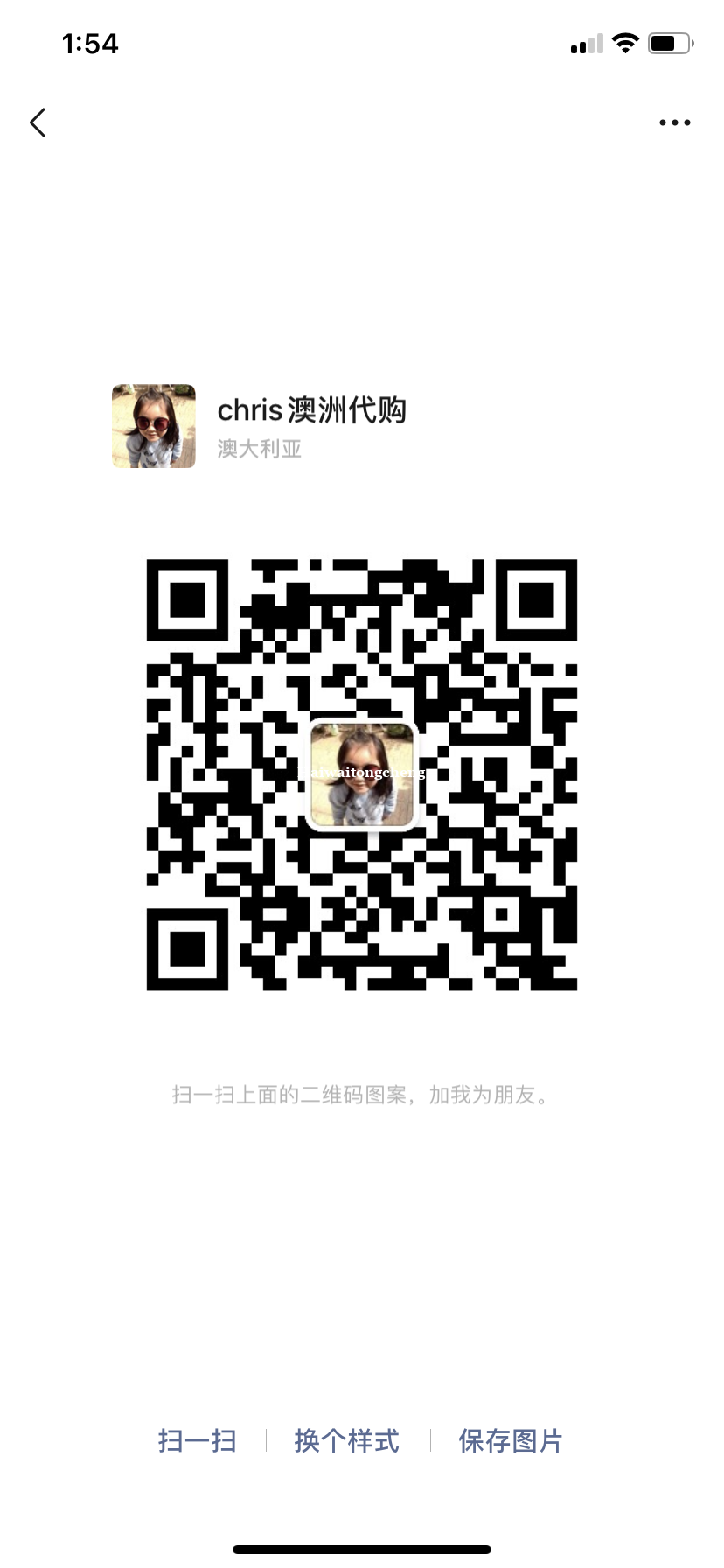This screenshot has width=724, height=1568.
Task: Tap 保存图片 to save the image
Action: pyautogui.click(x=511, y=1440)
